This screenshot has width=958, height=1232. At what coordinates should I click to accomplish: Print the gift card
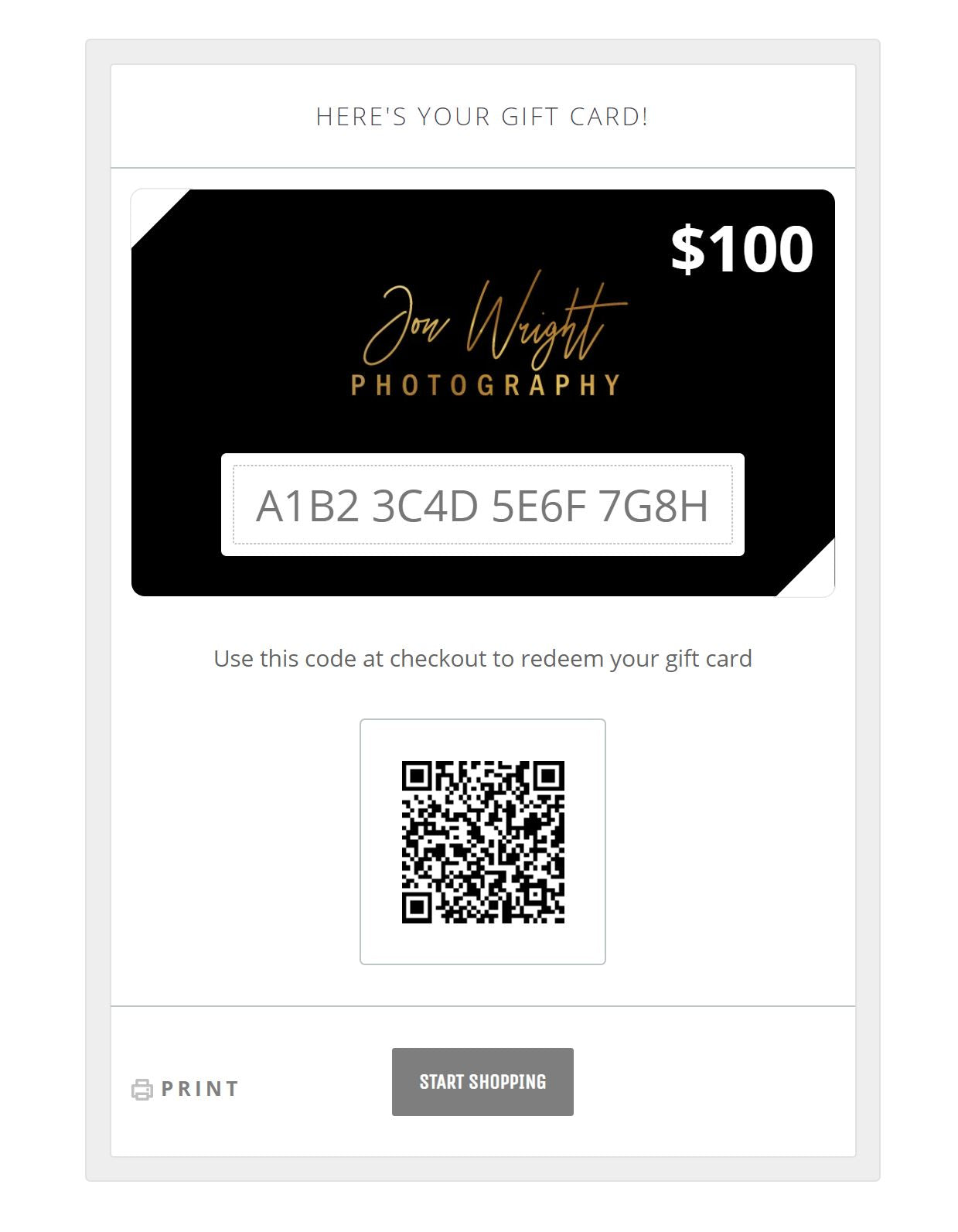pos(186,1089)
